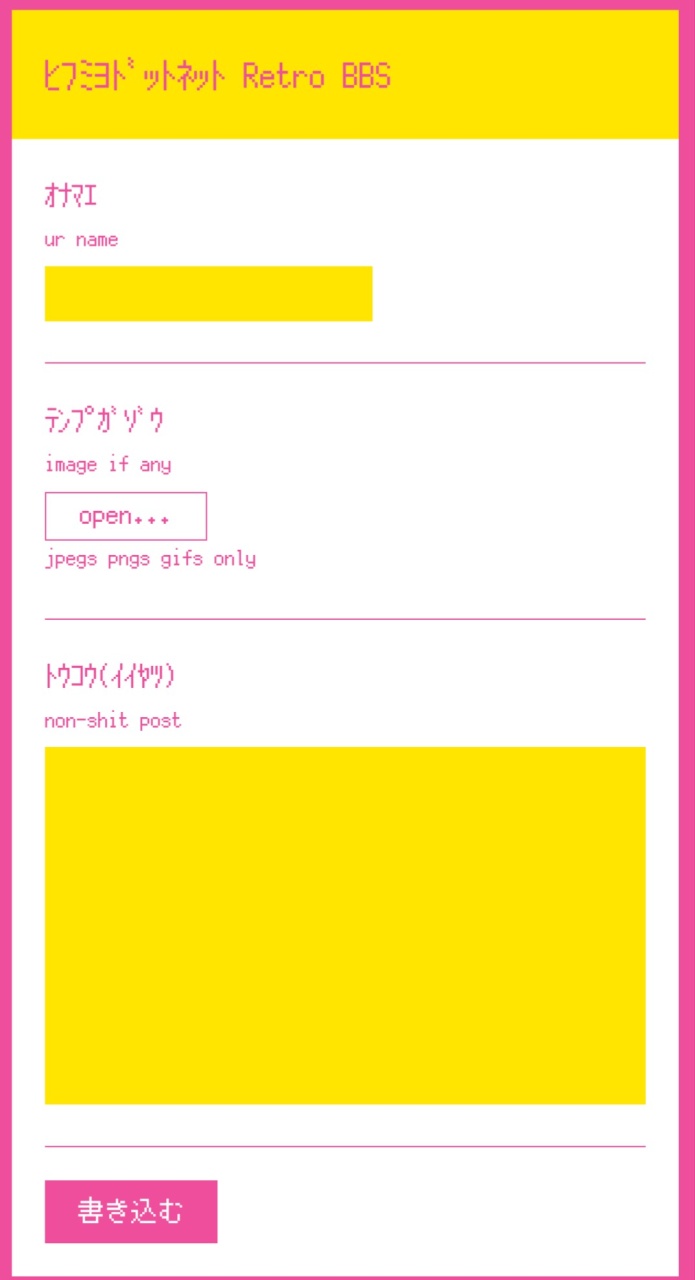Focus the non-shit post text area
This screenshot has height=1280, width=695.
(345, 925)
